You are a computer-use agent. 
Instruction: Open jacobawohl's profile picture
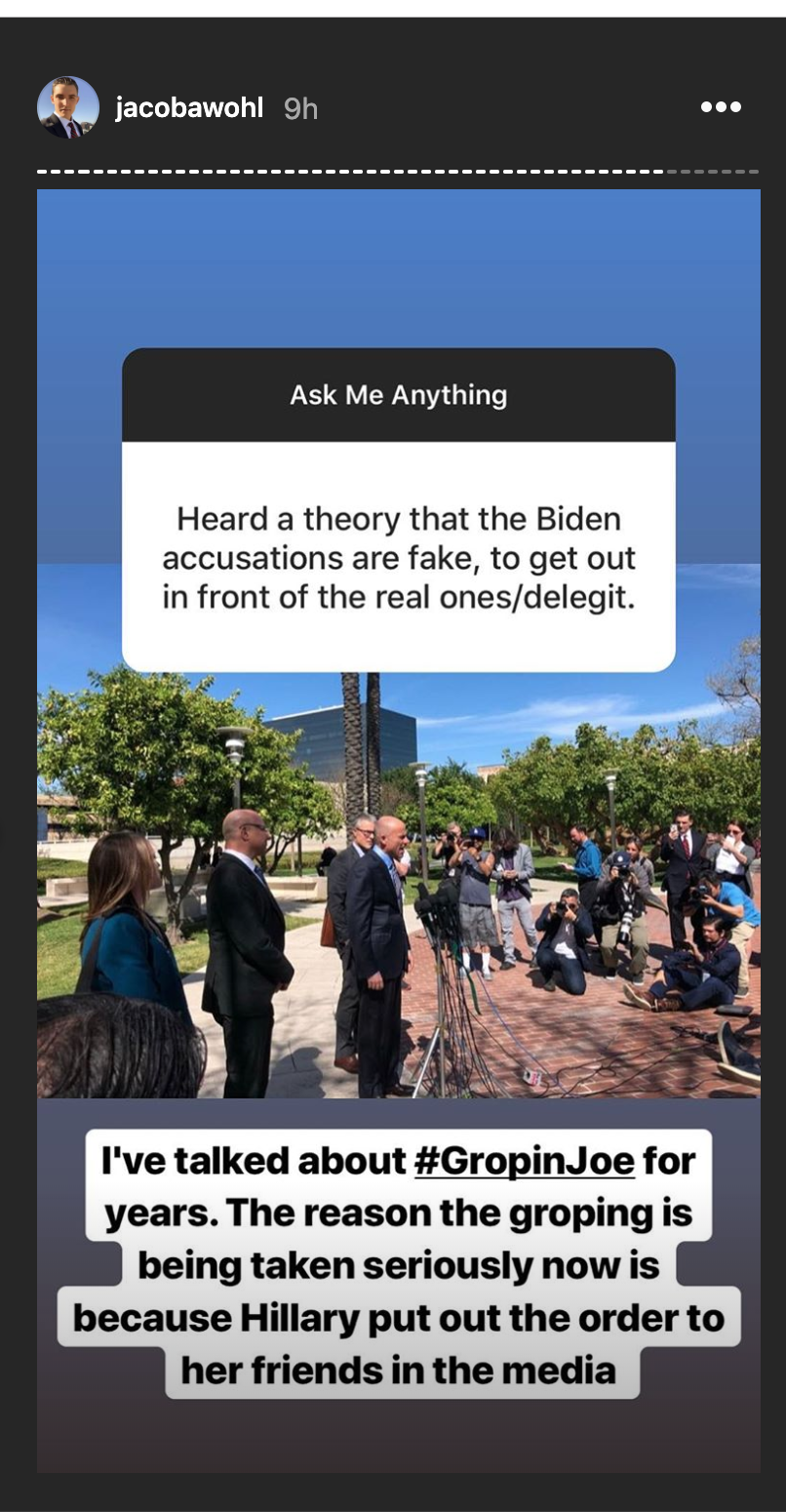pyautogui.click(x=67, y=107)
